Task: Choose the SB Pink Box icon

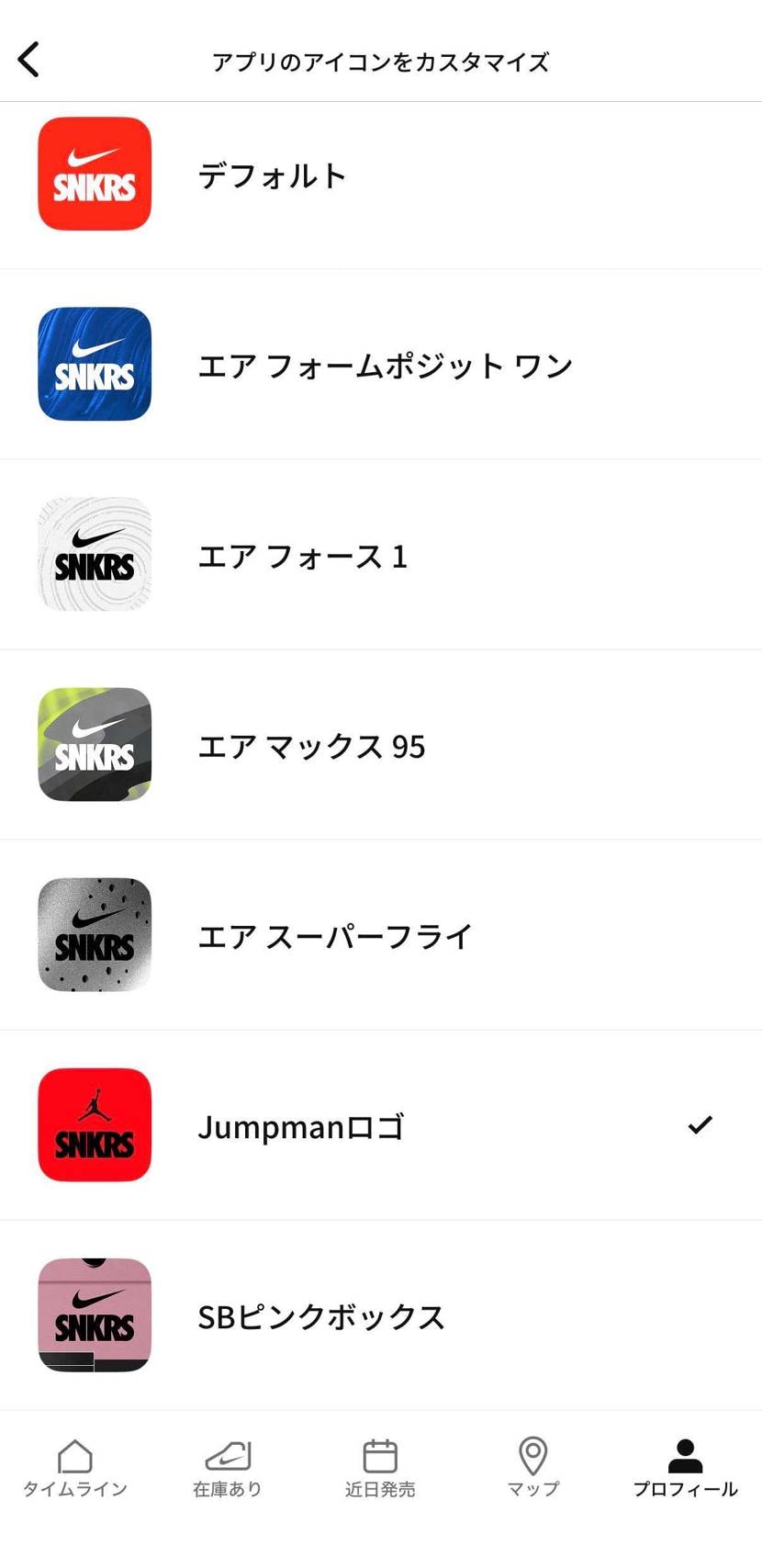Action: [x=94, y=1315]
